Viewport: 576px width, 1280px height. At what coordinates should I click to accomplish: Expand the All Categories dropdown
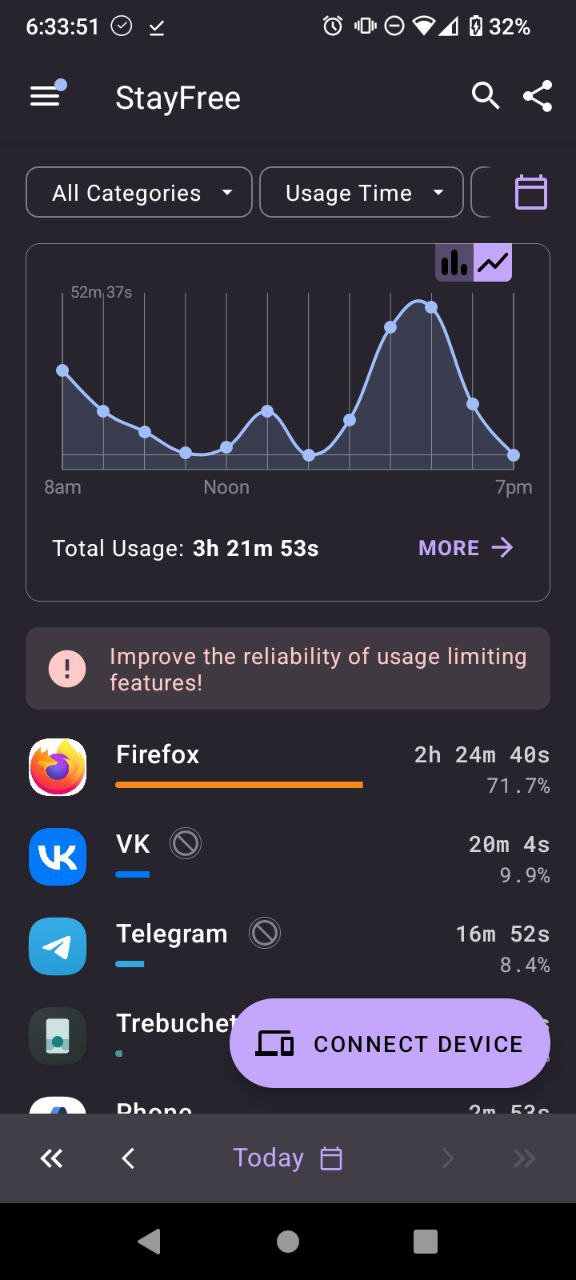coord(139,192)
